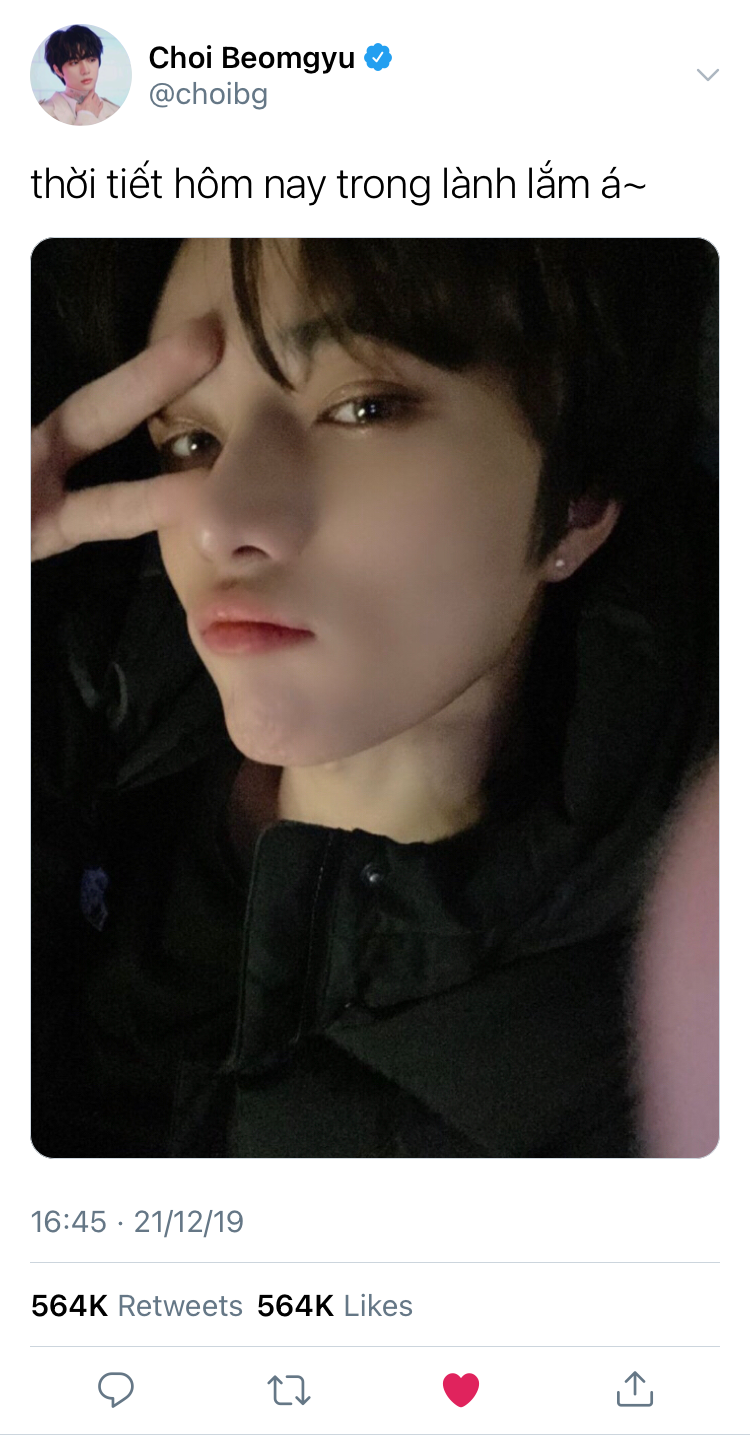Open Choi Beomgyu's profile avatar
This screenshot has height=1435, width=750.
[81, 75]
